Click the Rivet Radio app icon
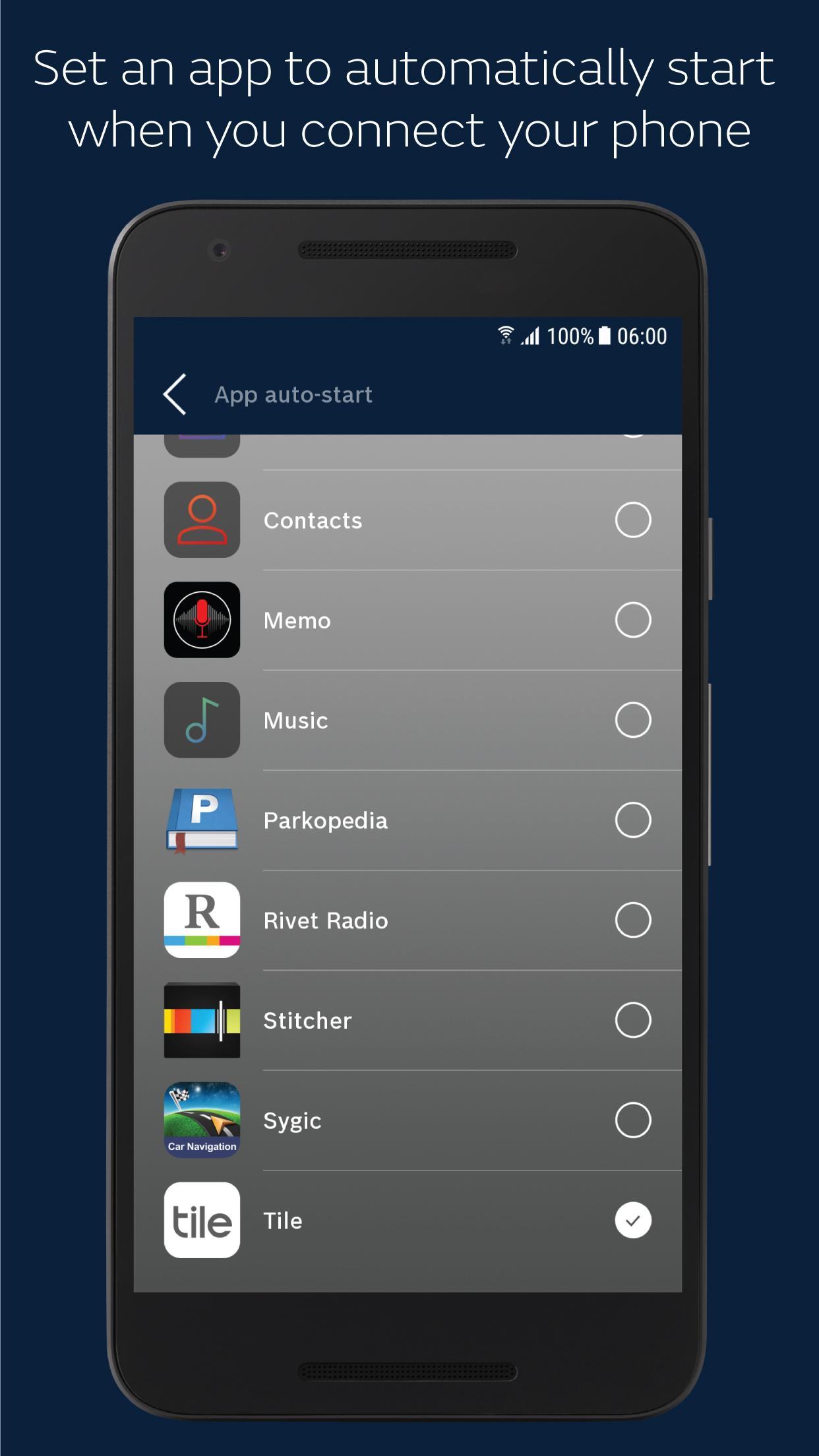This screenshot has height=1456, width=819. pyautogui.click(x=202, y=921)
